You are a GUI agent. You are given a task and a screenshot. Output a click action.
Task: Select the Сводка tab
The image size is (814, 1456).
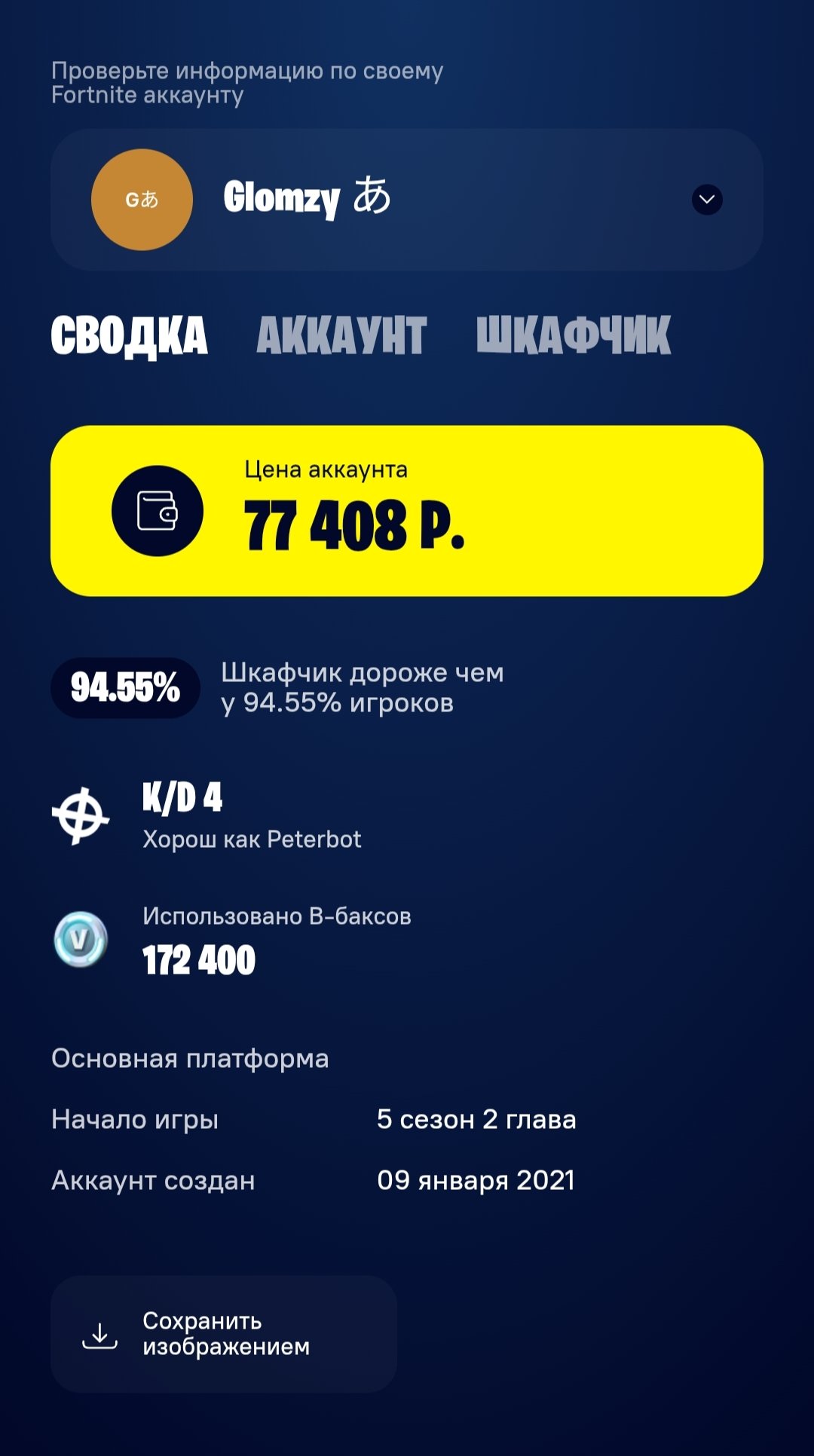(x=129, y=336)
